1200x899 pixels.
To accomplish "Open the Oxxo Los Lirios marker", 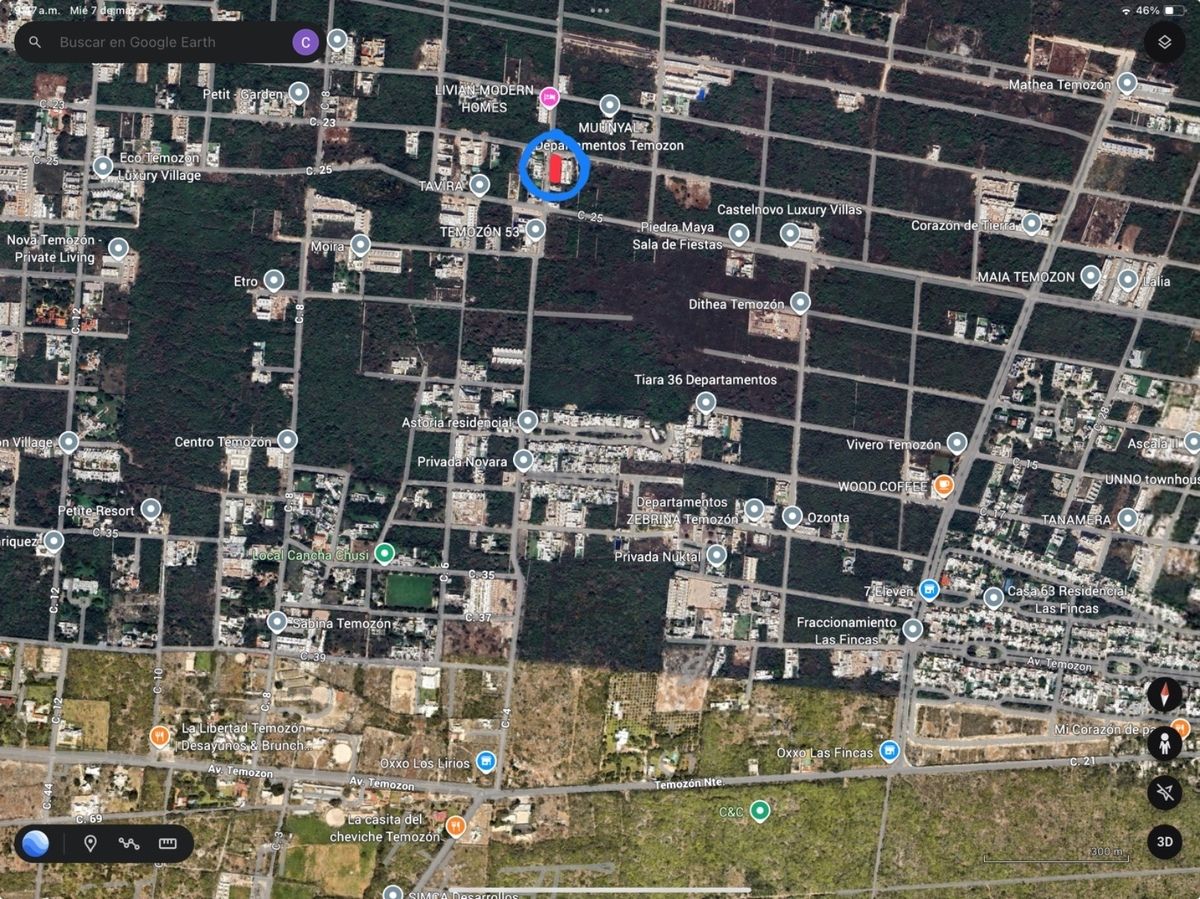I will (486, 762).
